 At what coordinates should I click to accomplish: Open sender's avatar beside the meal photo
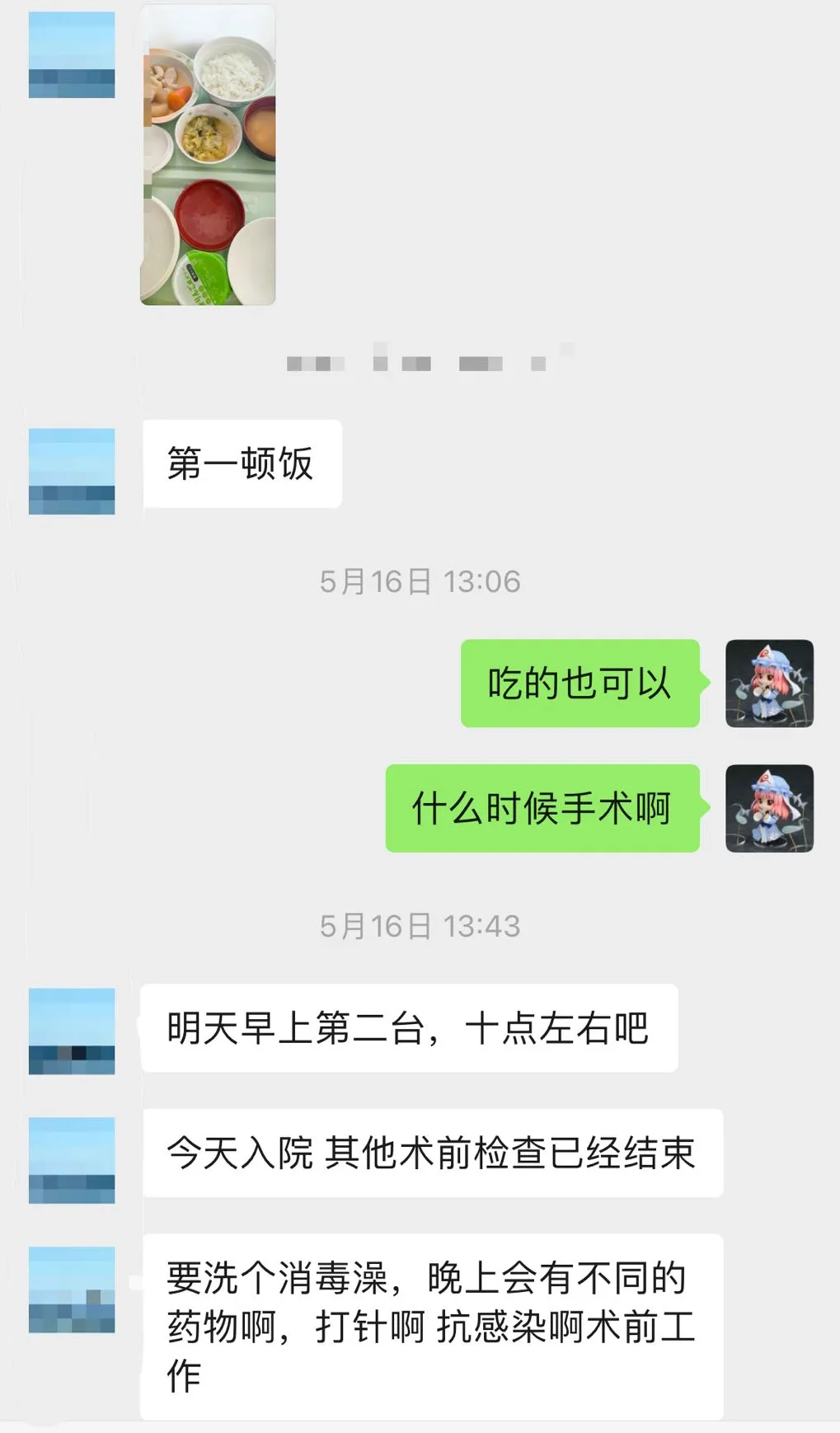72,55
